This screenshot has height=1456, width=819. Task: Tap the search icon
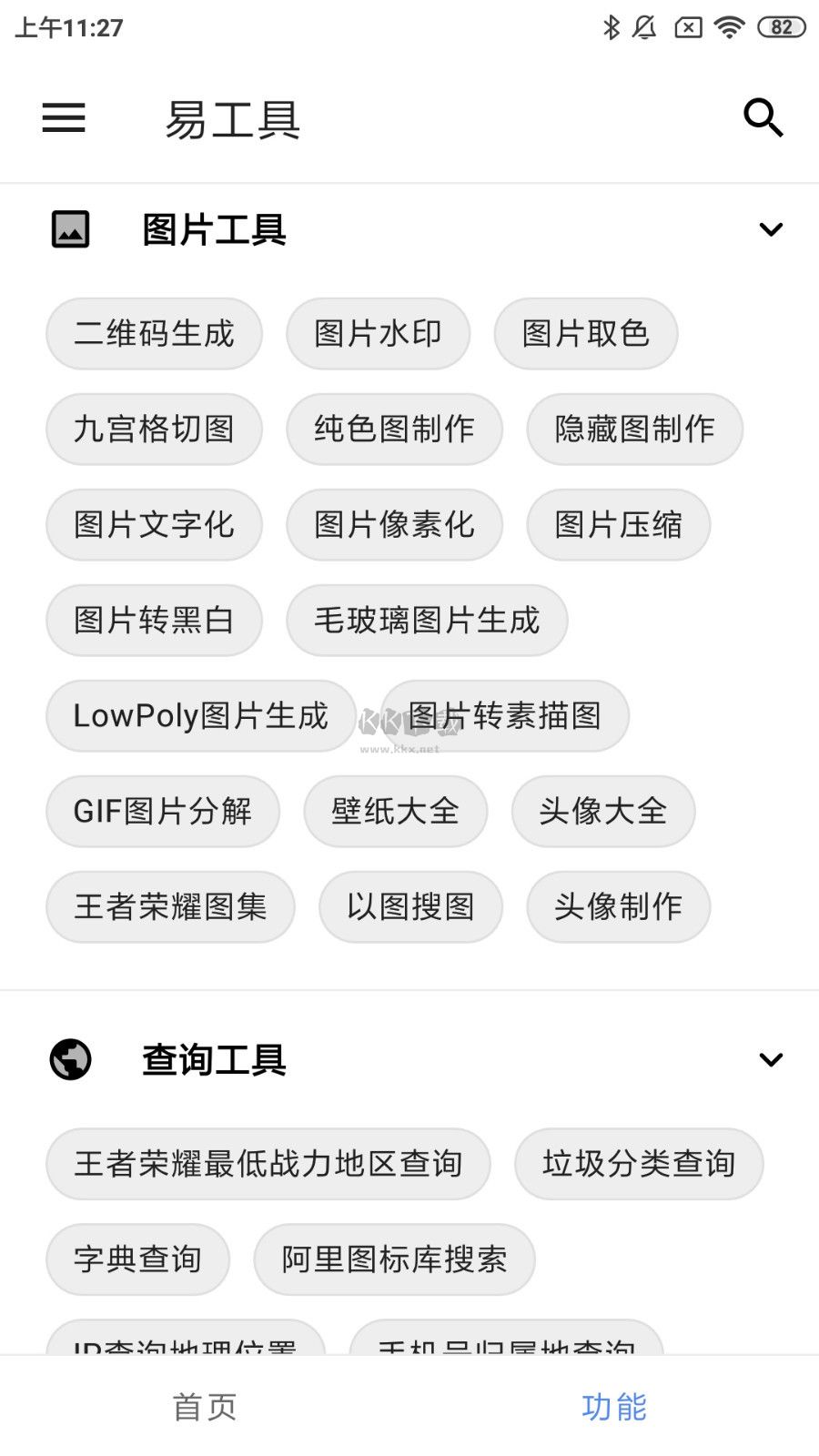click(763, 118)
